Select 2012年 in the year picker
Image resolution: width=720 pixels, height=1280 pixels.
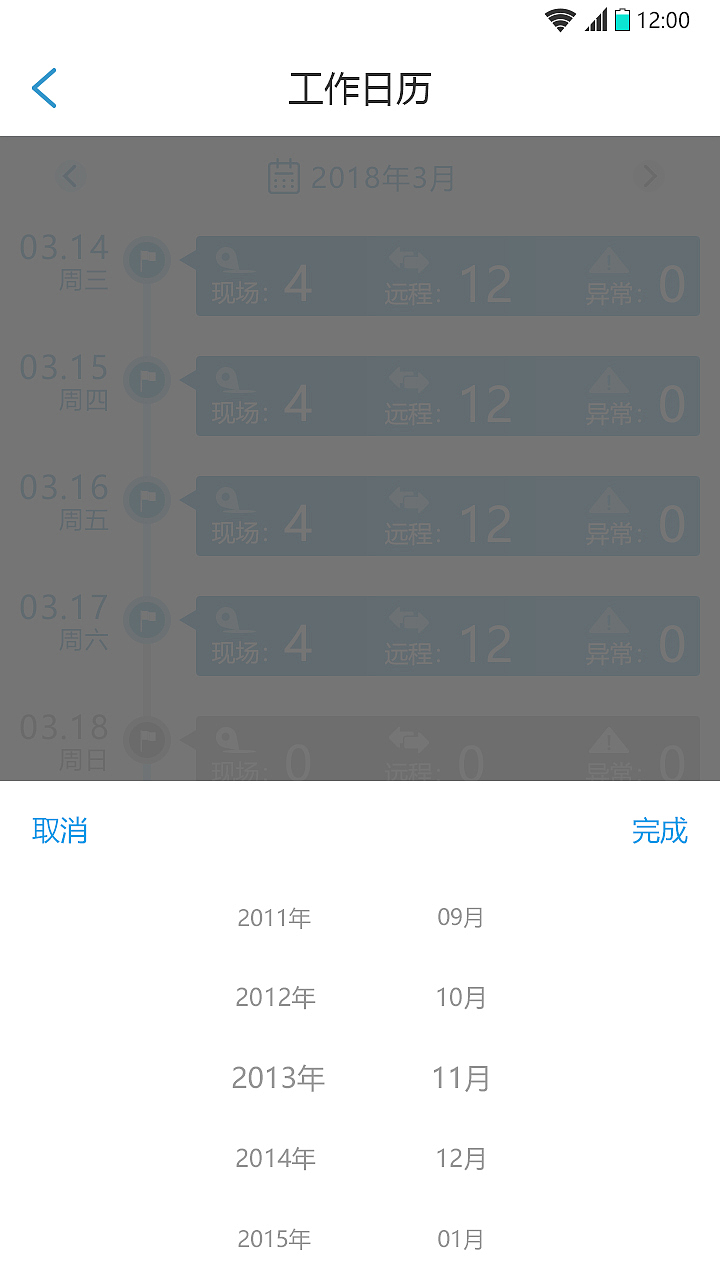pyautogui.click(x=276, y=997)
